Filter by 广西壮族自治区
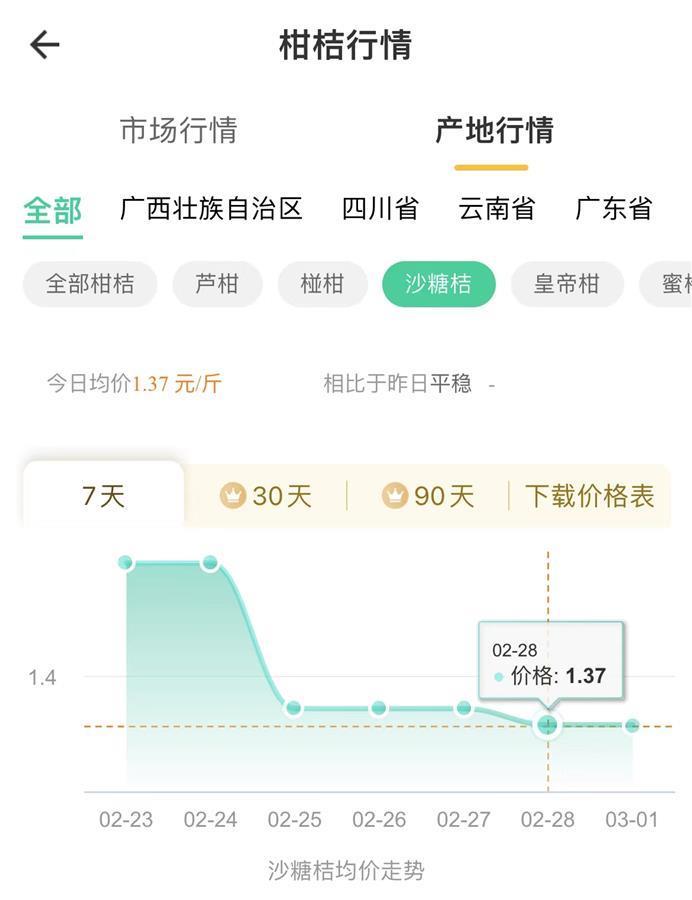 [x=211, y=209]
